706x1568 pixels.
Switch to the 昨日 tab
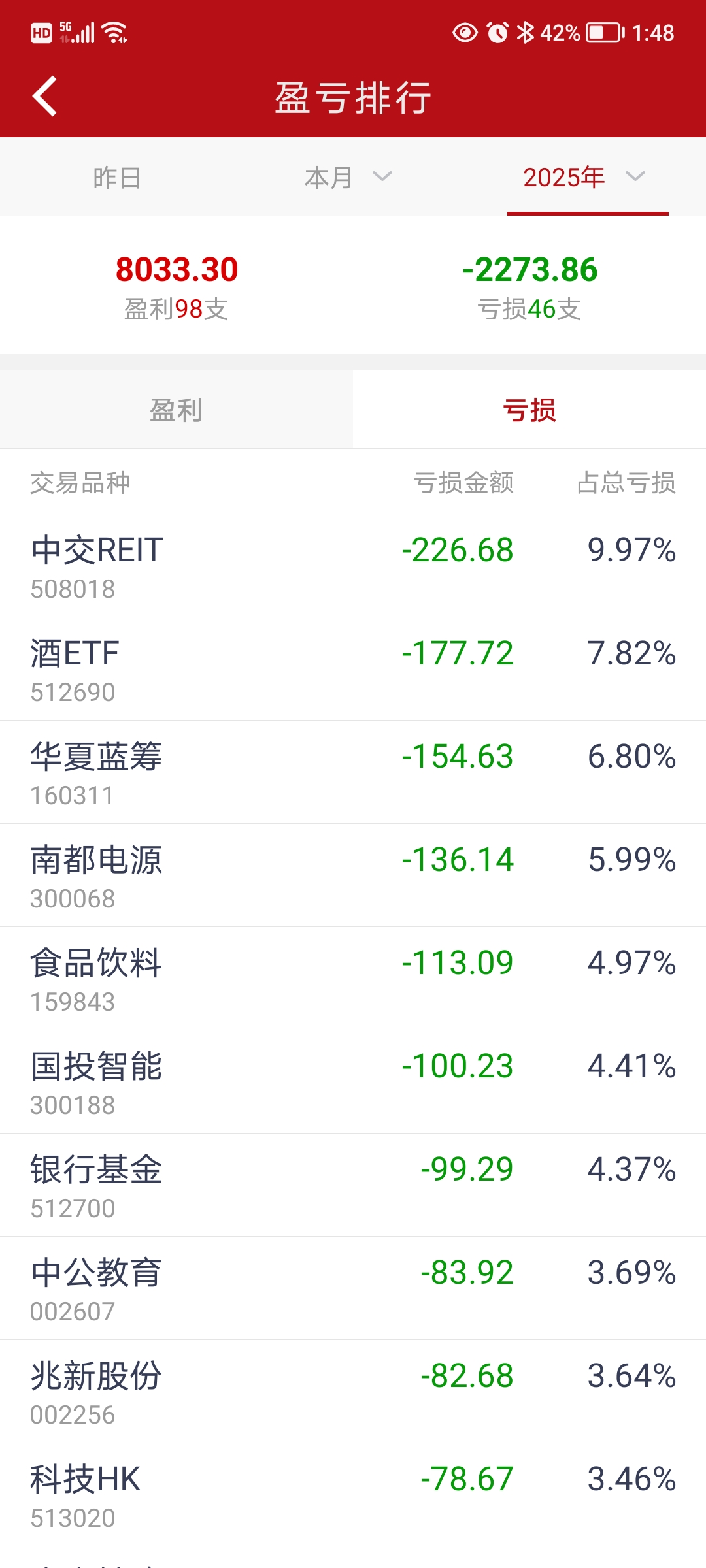[117, 178]
